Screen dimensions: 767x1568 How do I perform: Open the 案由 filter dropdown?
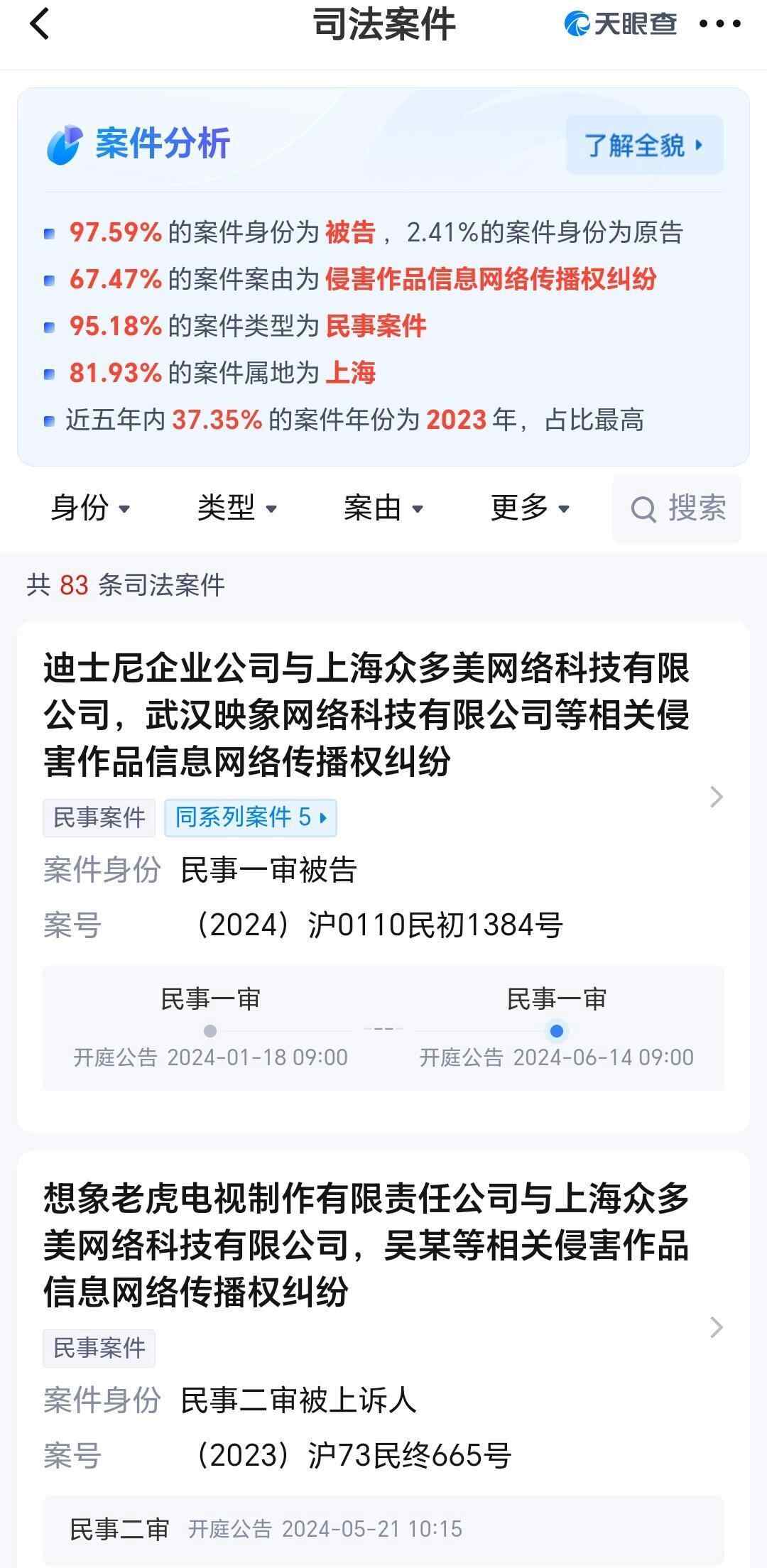pyautogui.click(x=383, y=508)
